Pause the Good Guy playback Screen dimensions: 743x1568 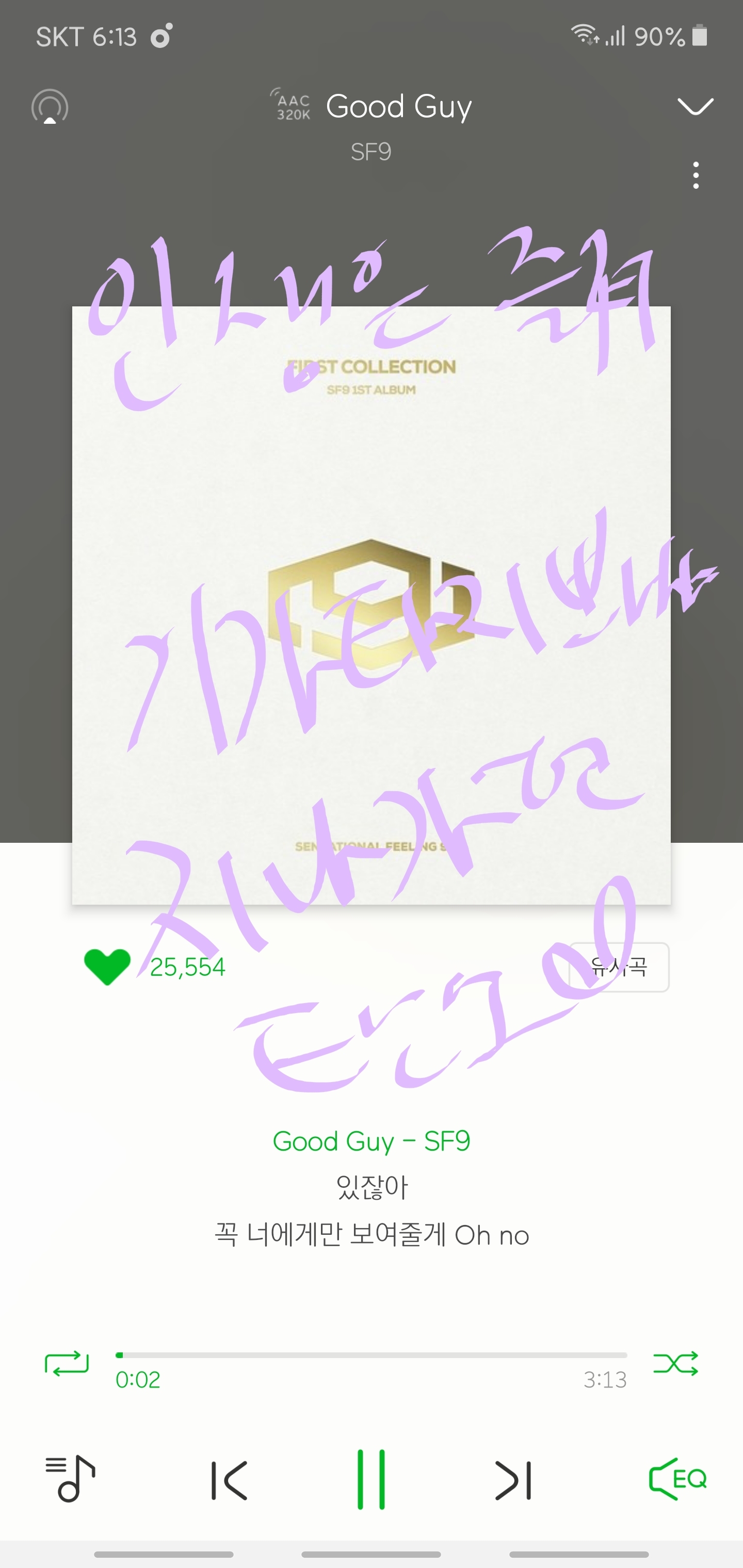(x=371, y=1480)
